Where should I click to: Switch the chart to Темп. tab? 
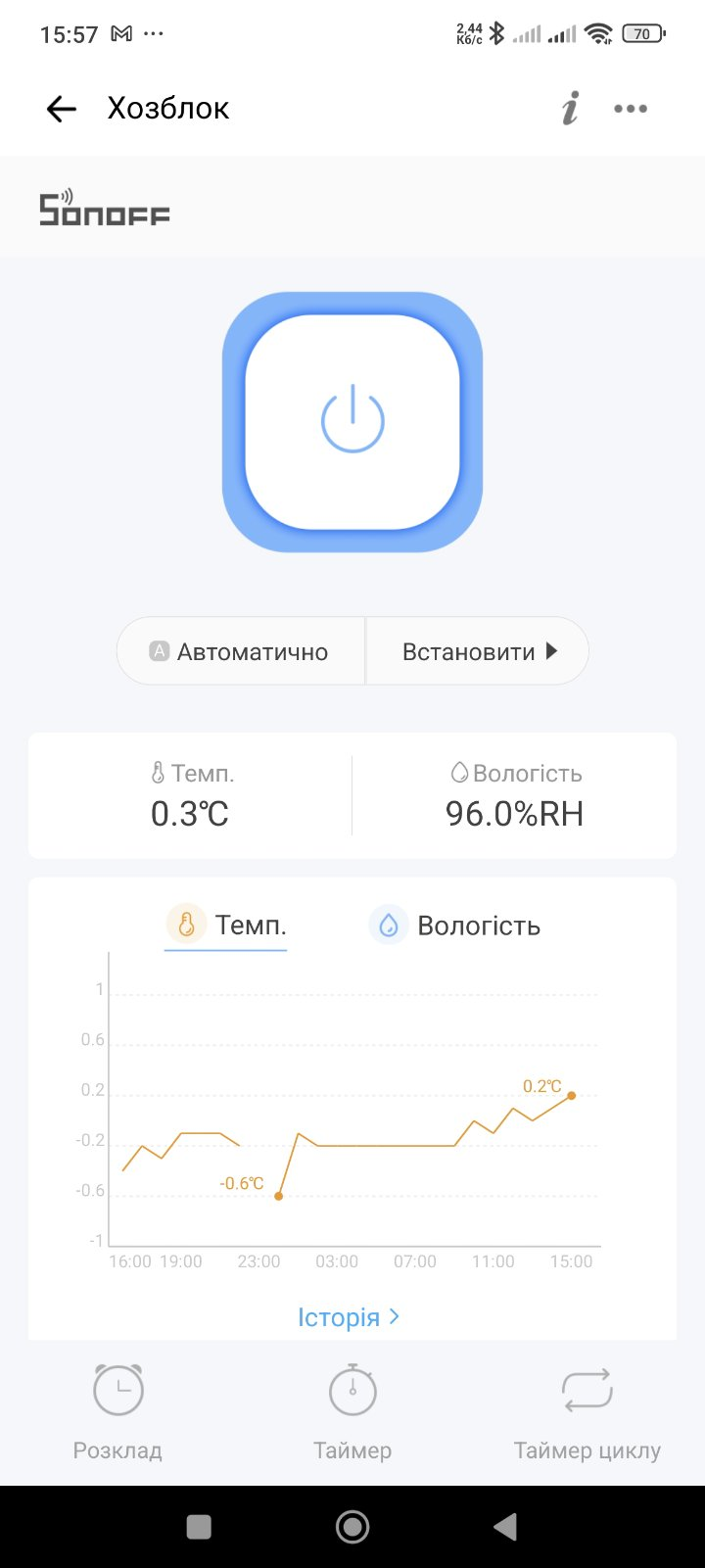[227, 925]
